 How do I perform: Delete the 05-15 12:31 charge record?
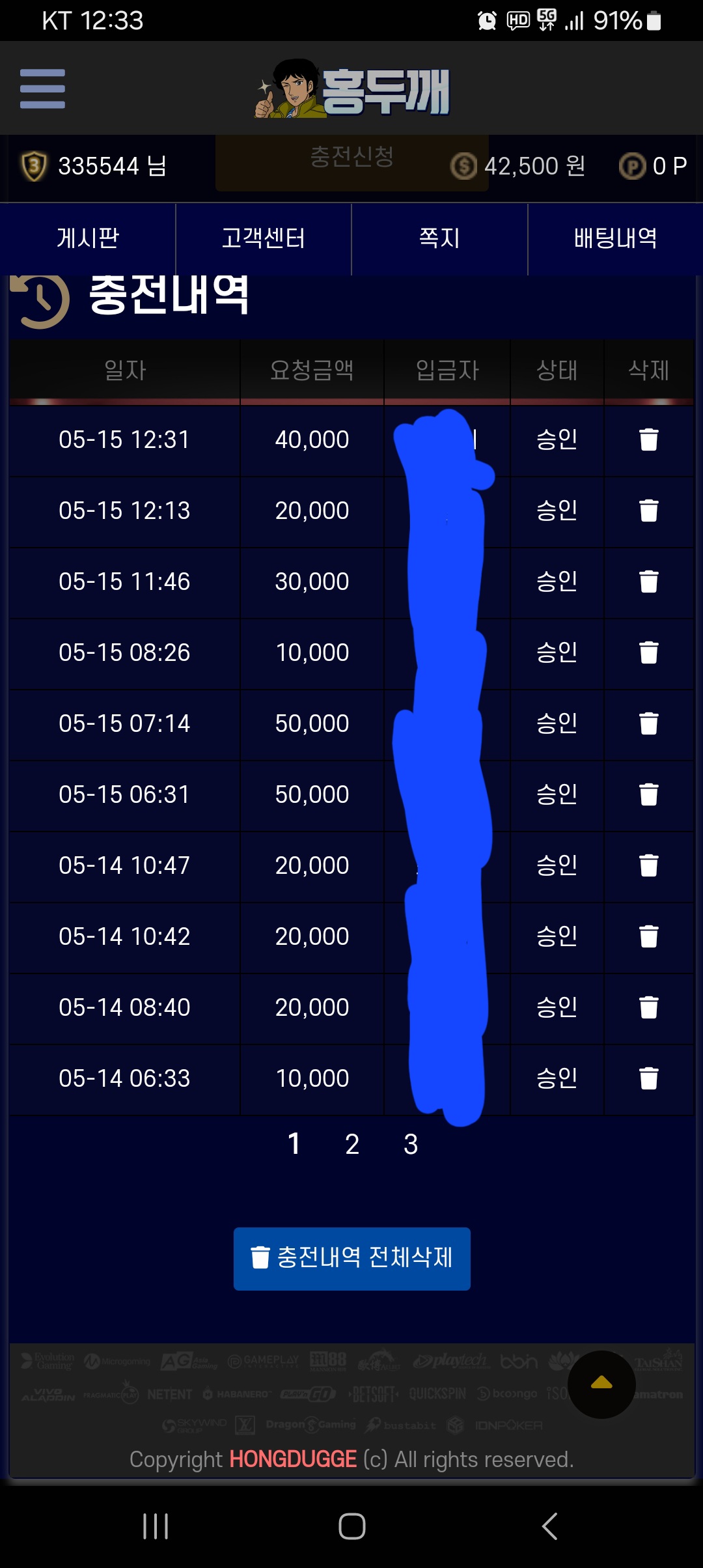(x=649, y=440)
